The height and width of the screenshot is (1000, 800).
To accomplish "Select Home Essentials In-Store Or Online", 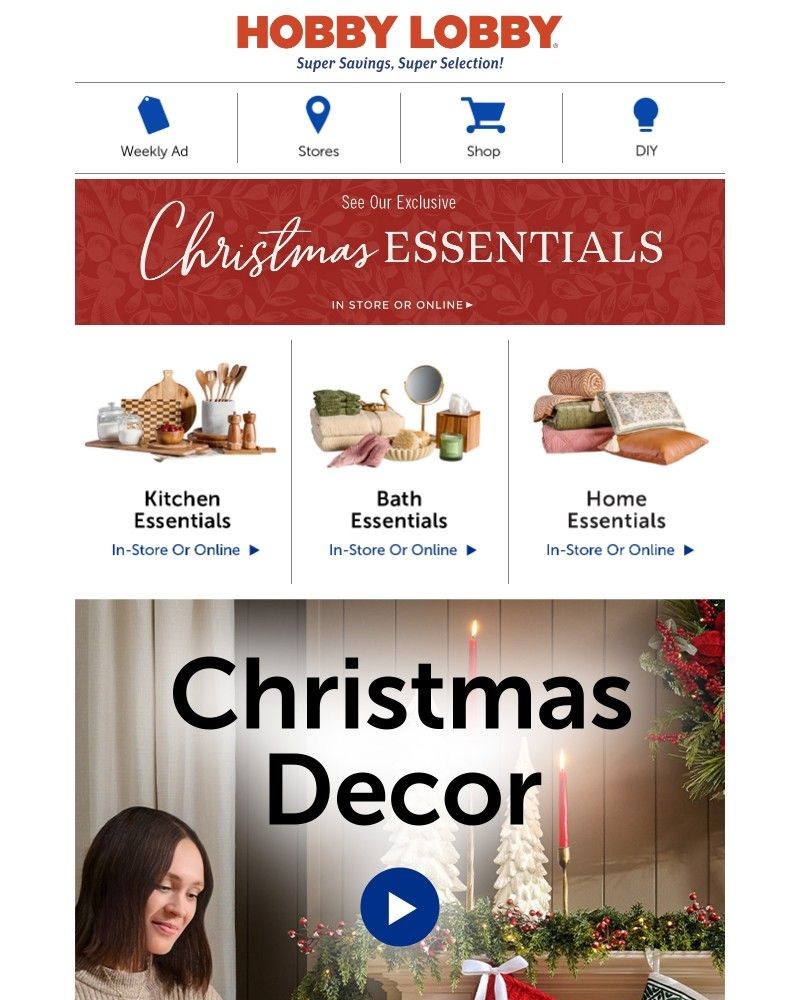I will point(619,550).
